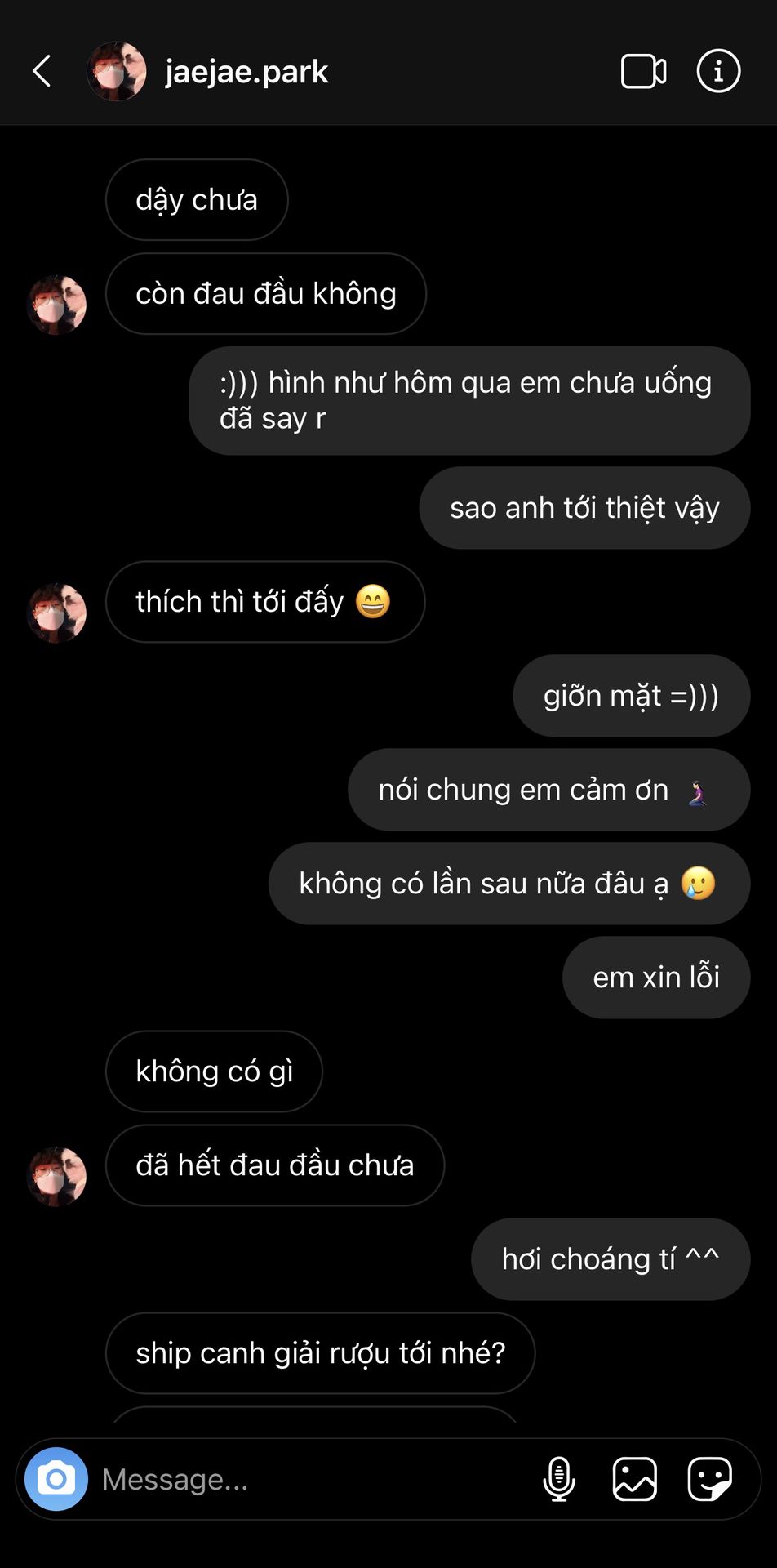
Task: Start a video call with jaejae.park
Action: tap(643, 72)
